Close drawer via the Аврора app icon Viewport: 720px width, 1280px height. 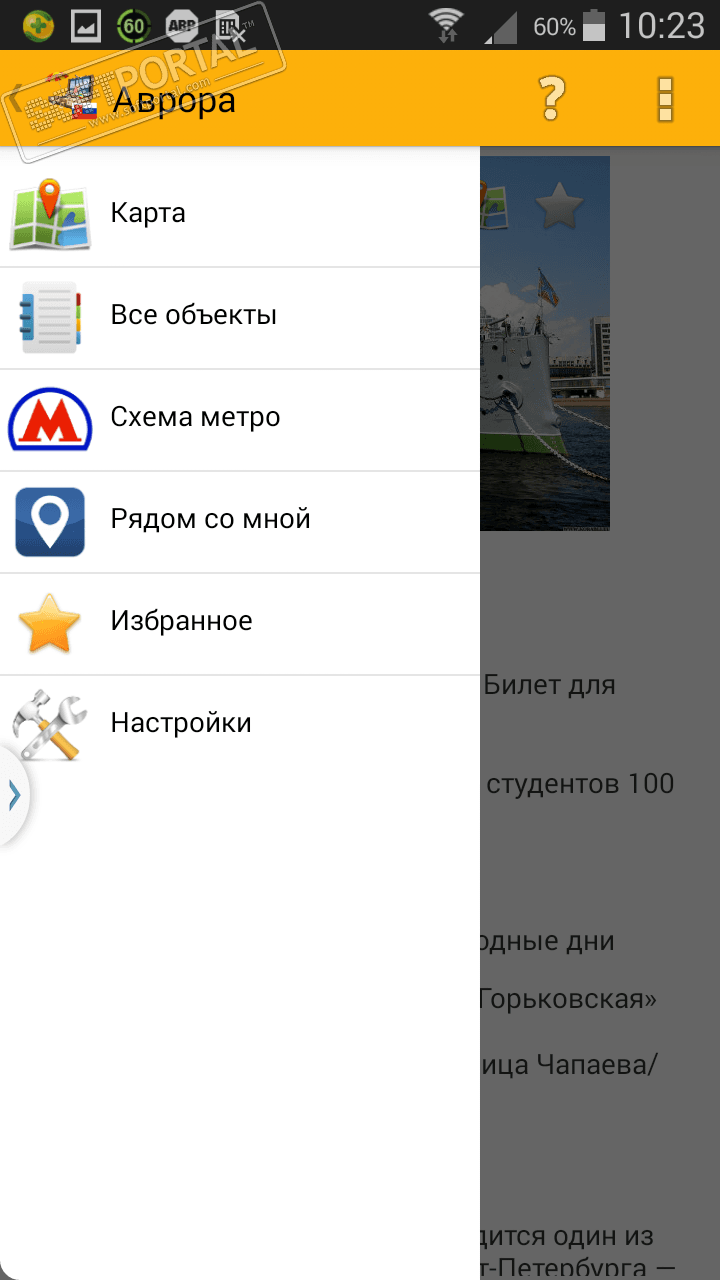click(x=62, y=98)
